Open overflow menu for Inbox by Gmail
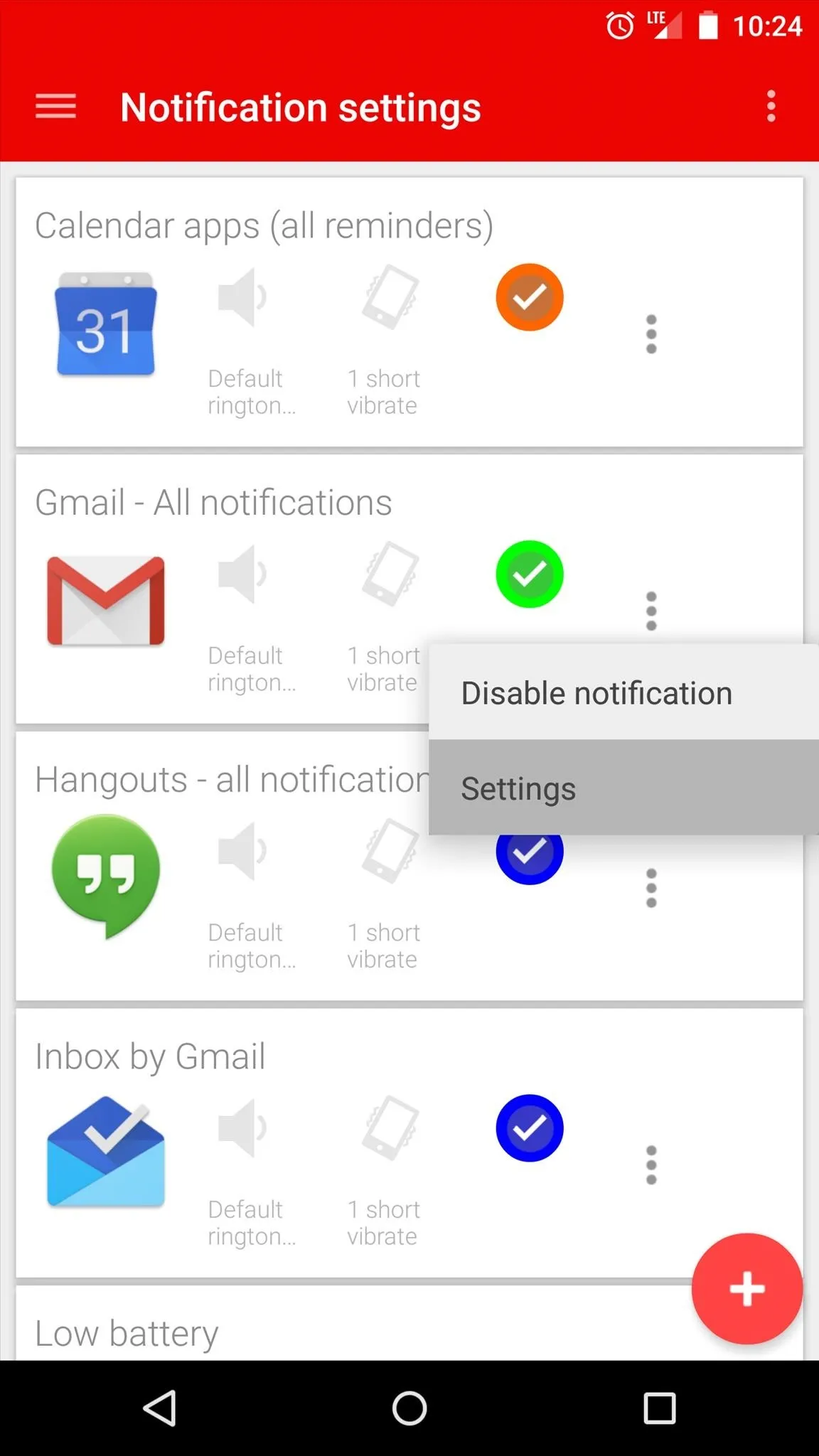The width and height of the screenshot is (819, 1456). 651,1165
